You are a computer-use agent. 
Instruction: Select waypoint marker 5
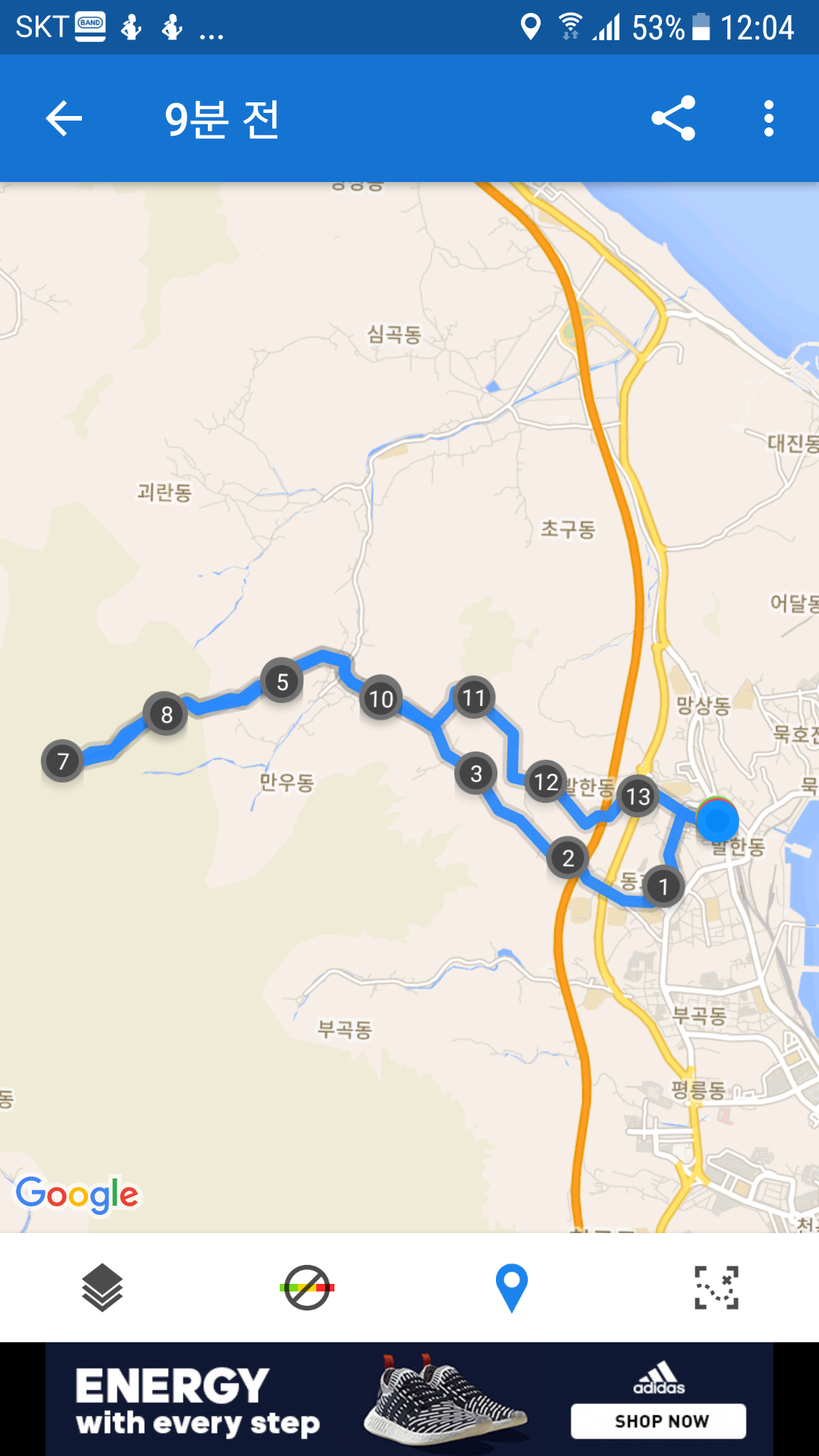pyautogui.click(x=282, y=682)
